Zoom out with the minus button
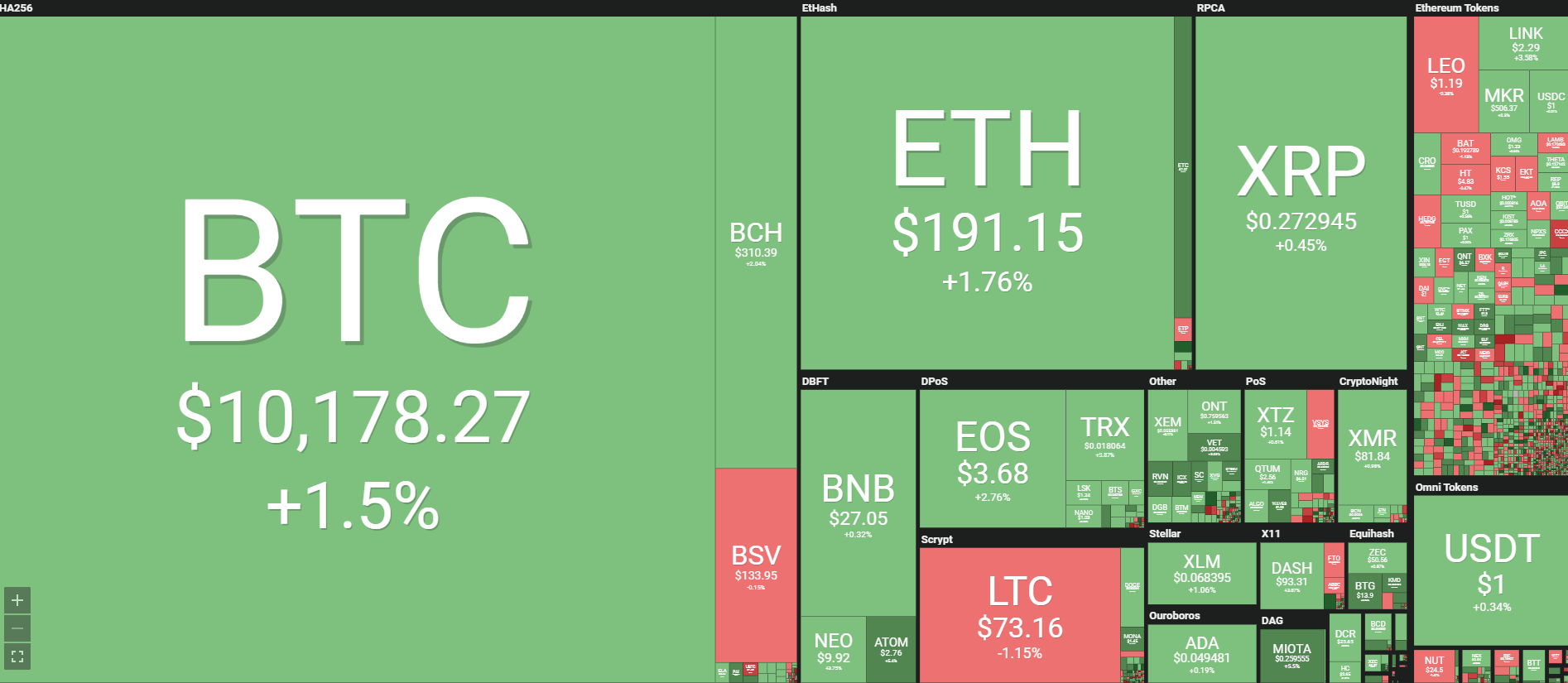Screen dimensions: 1568x683 [x=17, y=628]
